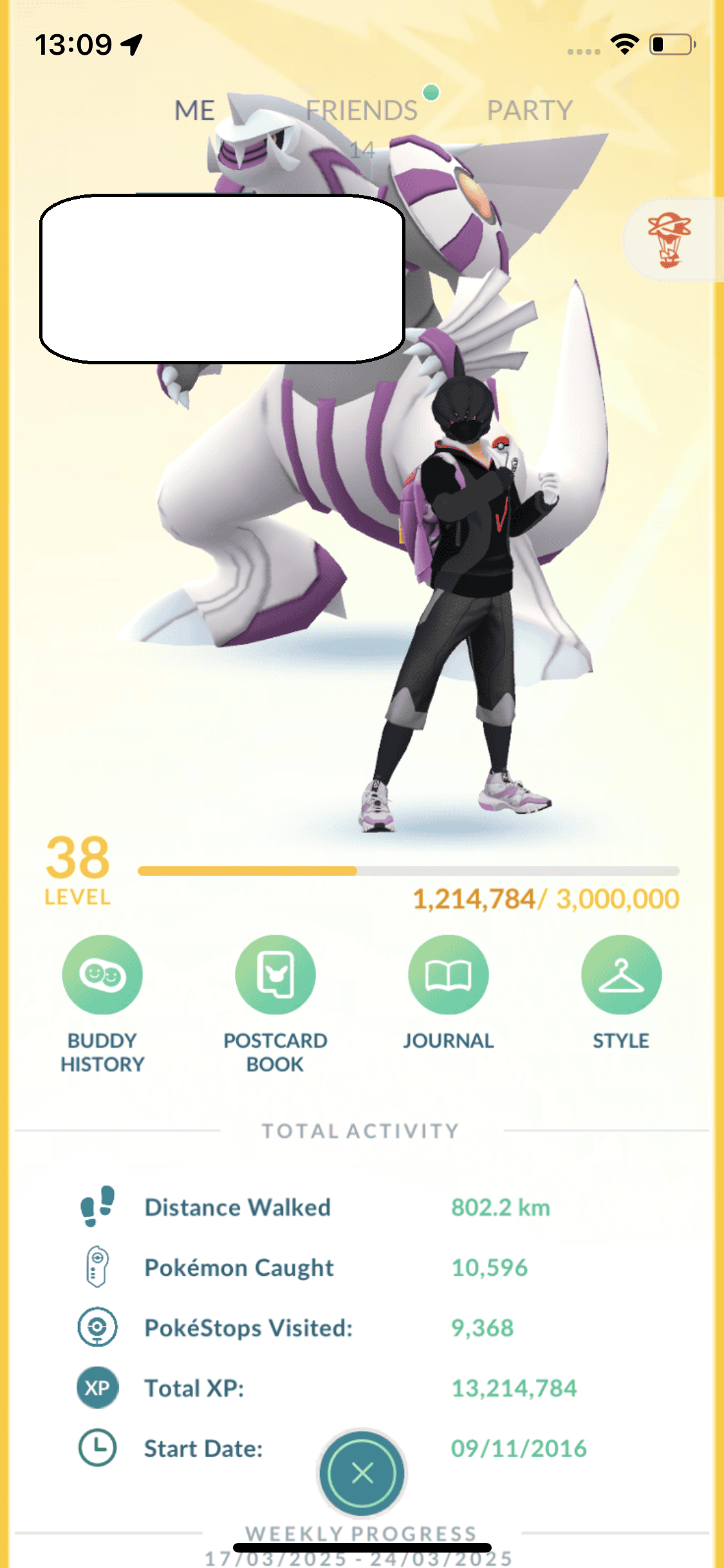Screen dimensions: 724x1568
Task: Open the Journal
Action: [449, 976]
